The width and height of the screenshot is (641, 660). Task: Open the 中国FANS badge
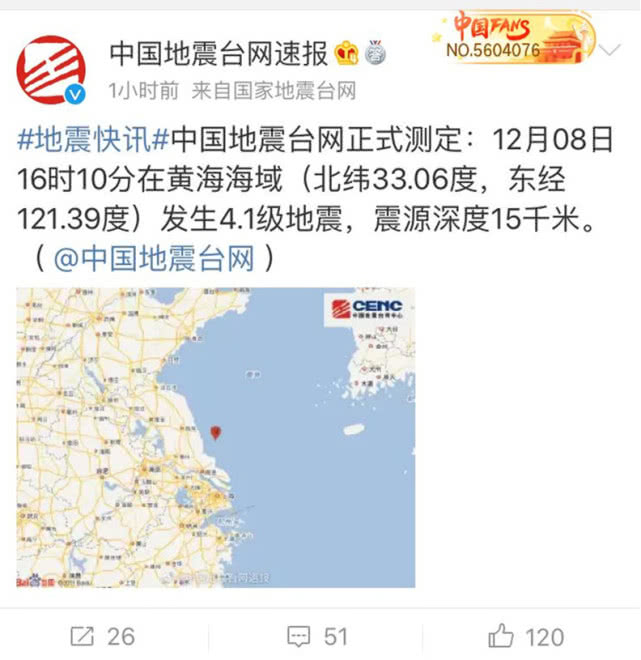tap(510, 37)
